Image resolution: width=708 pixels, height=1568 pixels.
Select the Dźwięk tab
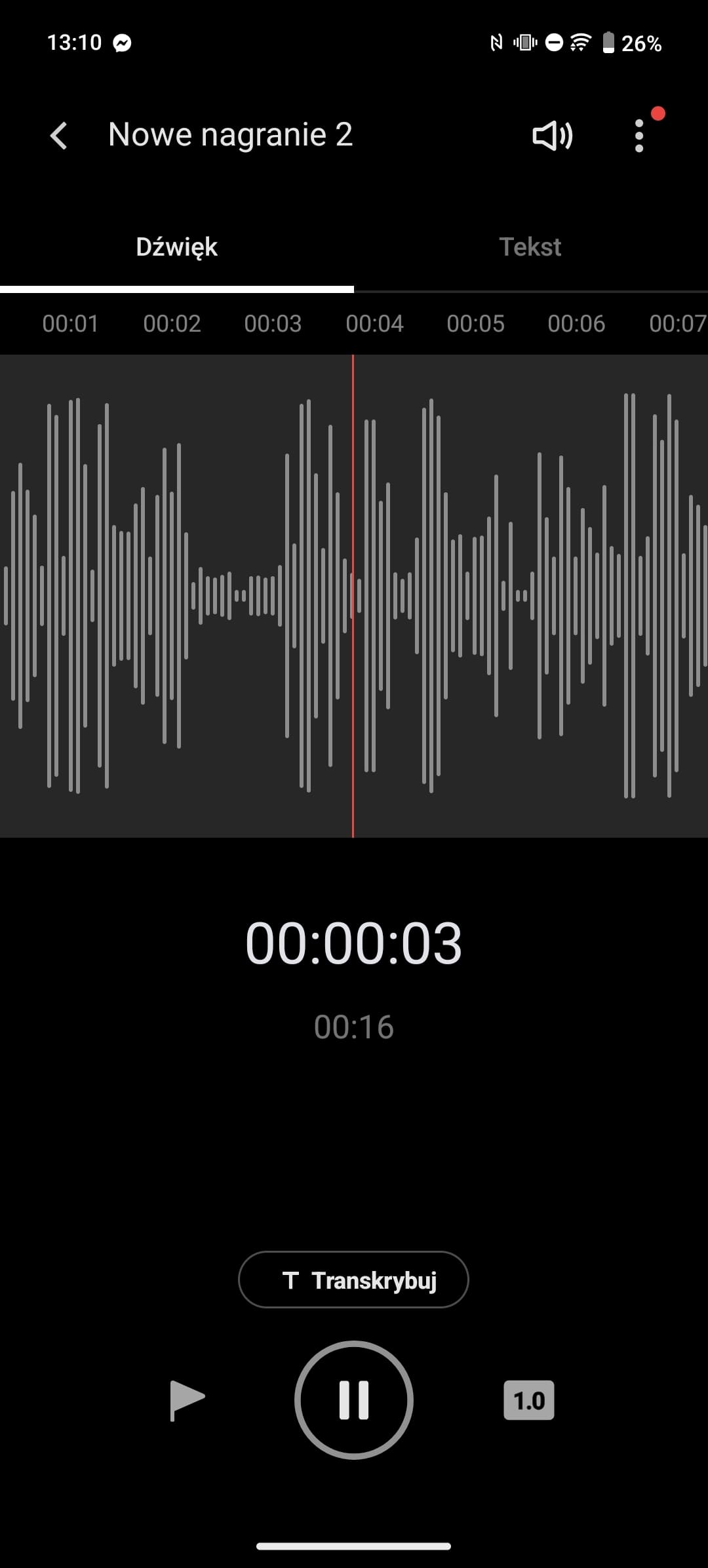pos(177,247)
